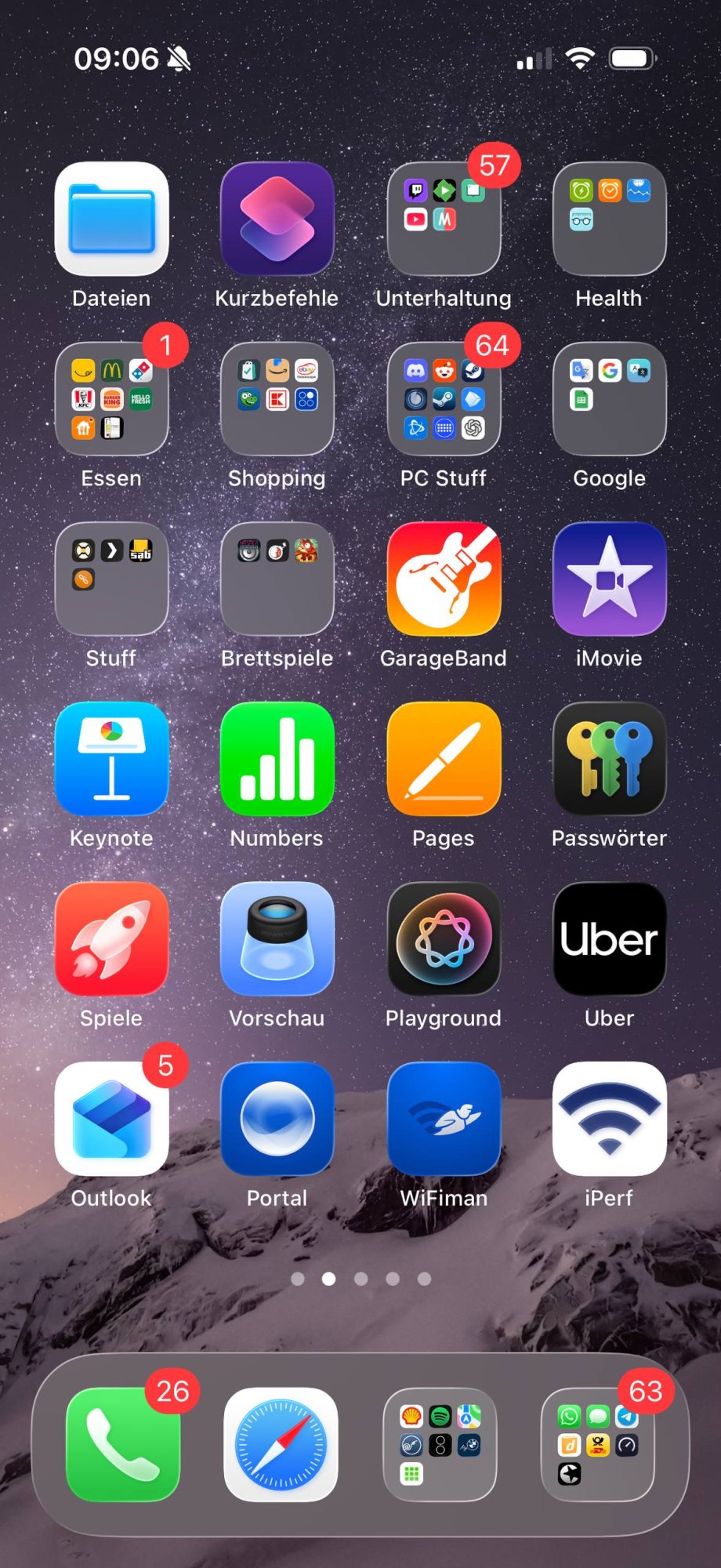Open the Unterhaltung folder

point(444,219)
